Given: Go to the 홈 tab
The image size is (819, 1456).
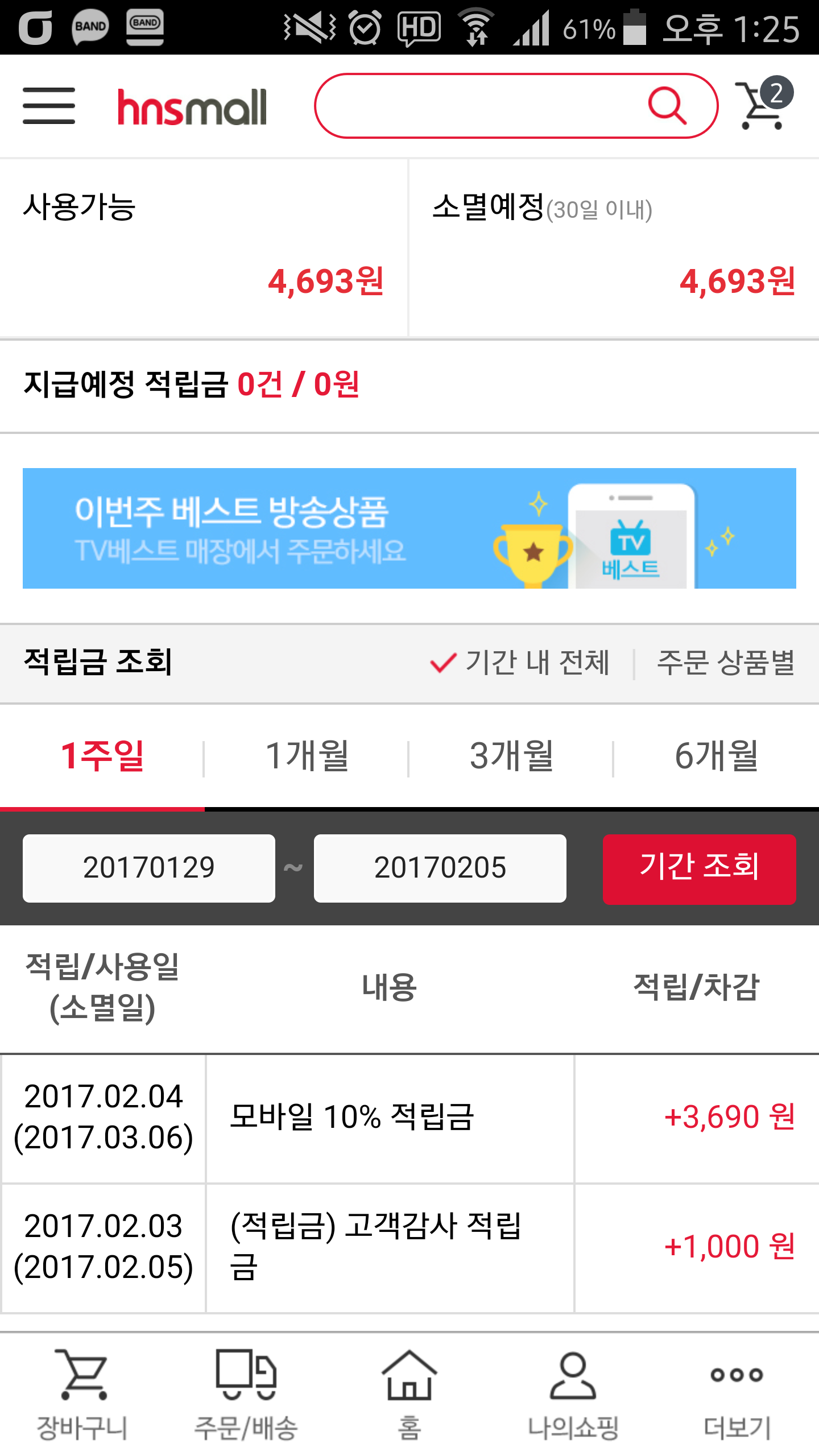Looking at the screenshot, I should [409, 1393].
